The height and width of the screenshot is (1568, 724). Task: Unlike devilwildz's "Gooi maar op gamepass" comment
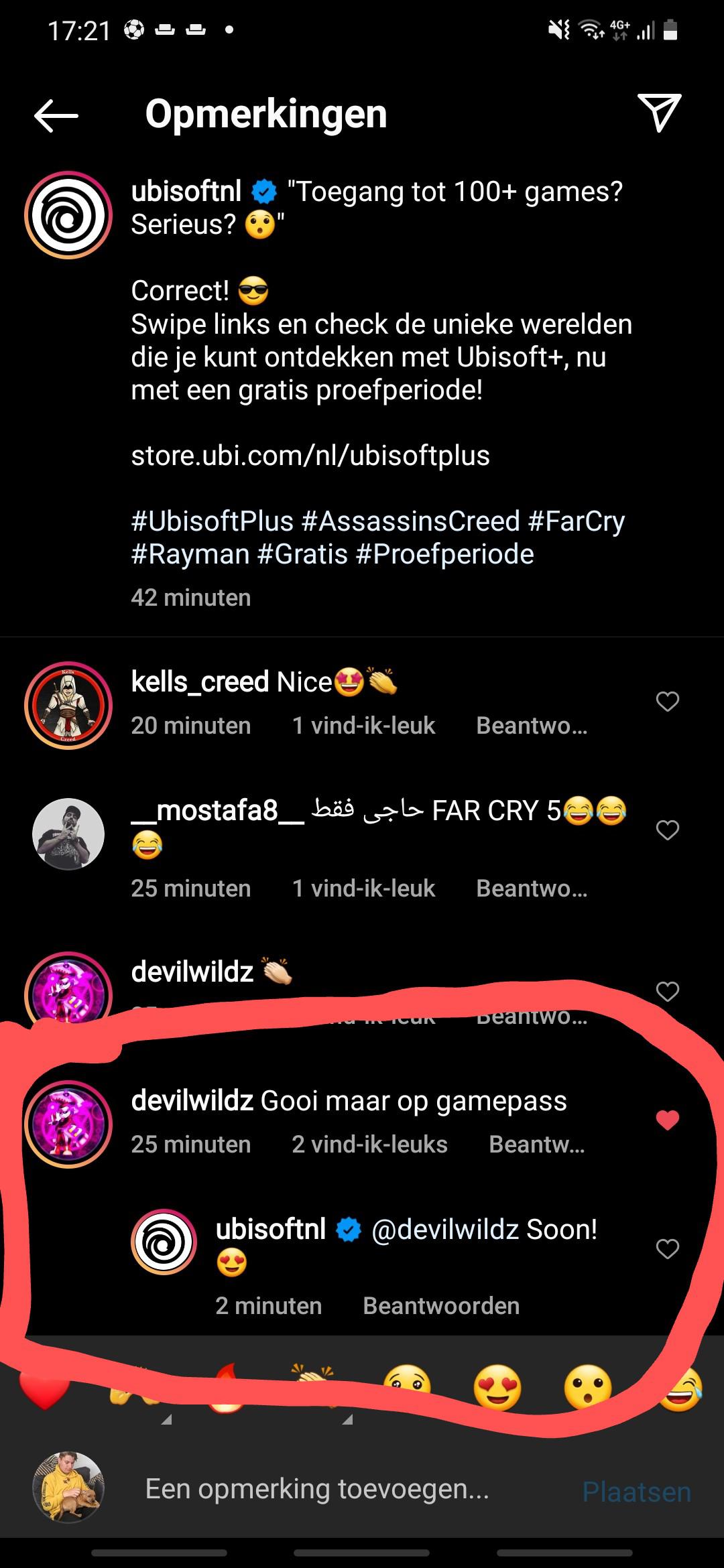(667, 1120)
